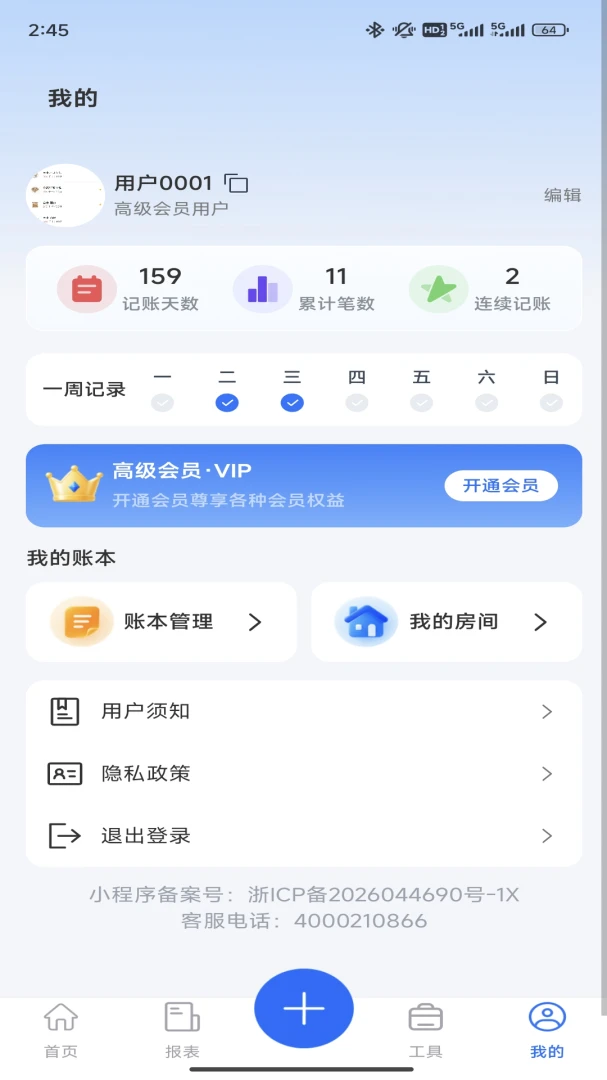Open 我的房间
The image size is (607, 1080).
pos(446,622)
